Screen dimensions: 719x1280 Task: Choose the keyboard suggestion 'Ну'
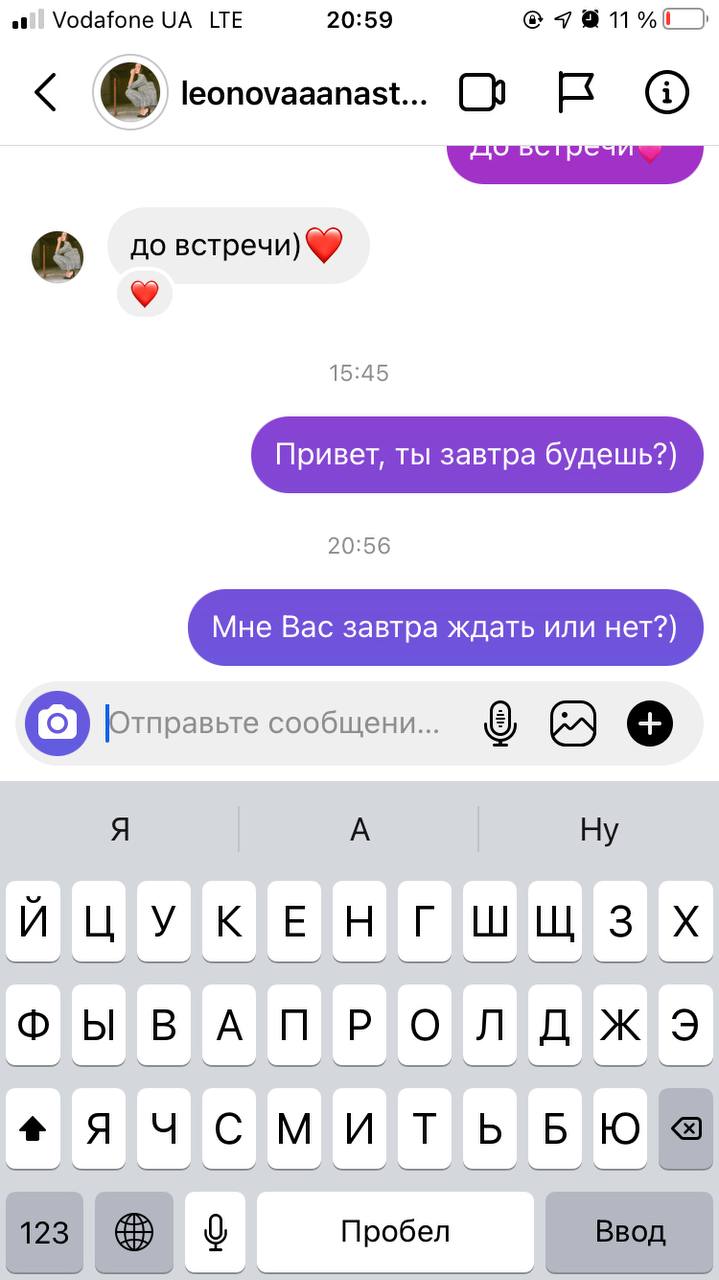(x=599, y=830)
